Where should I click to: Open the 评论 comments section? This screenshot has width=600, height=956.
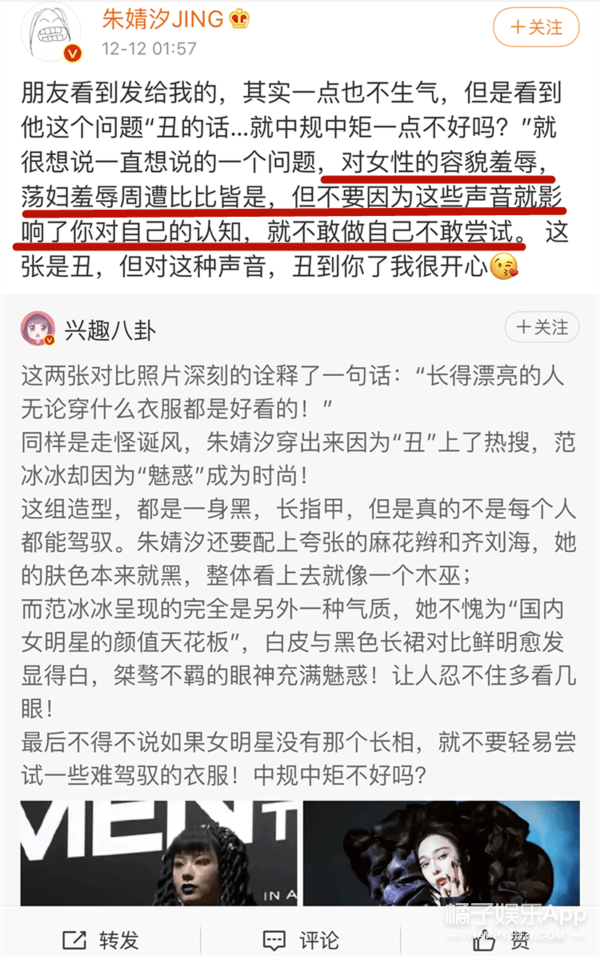tap(300, 938)
